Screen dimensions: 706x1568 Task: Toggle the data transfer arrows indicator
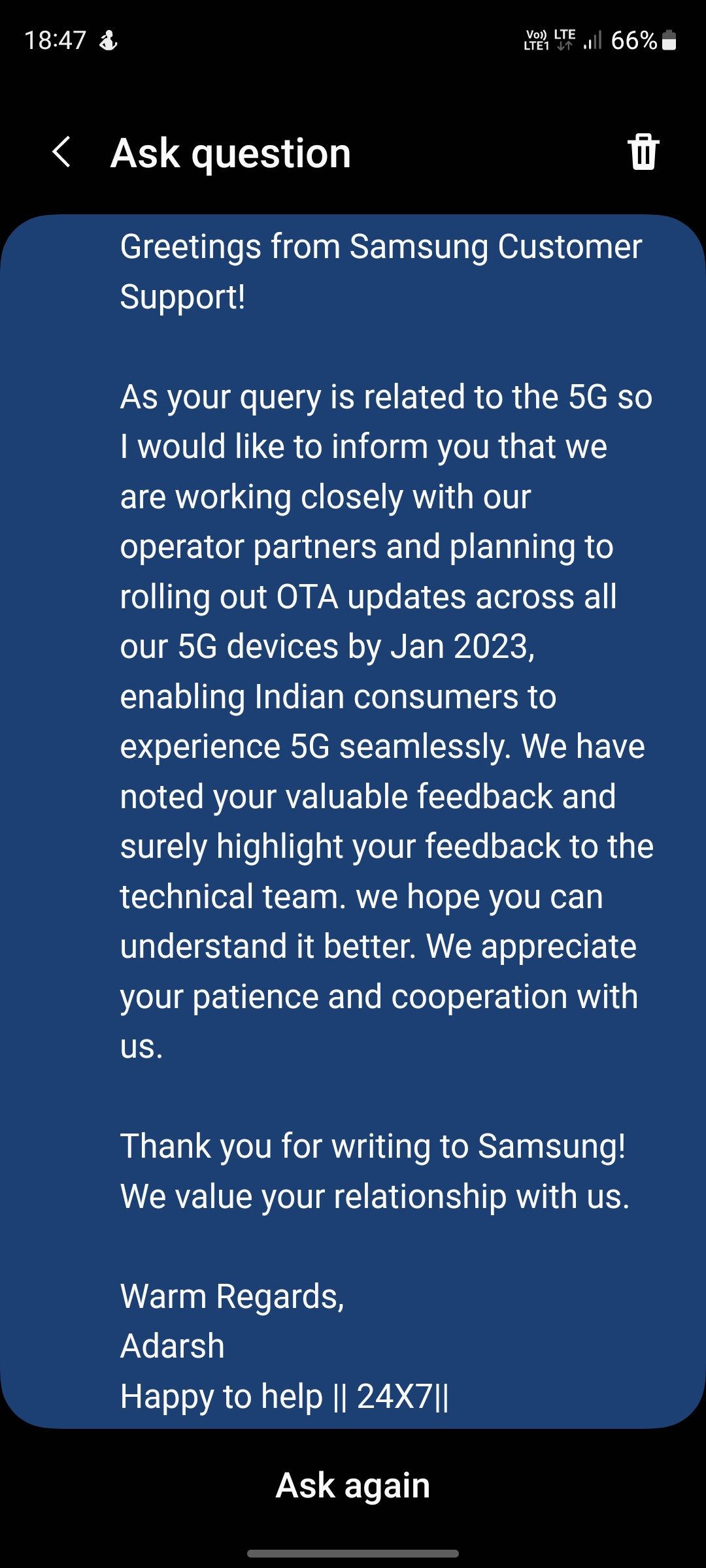[563, 47]
